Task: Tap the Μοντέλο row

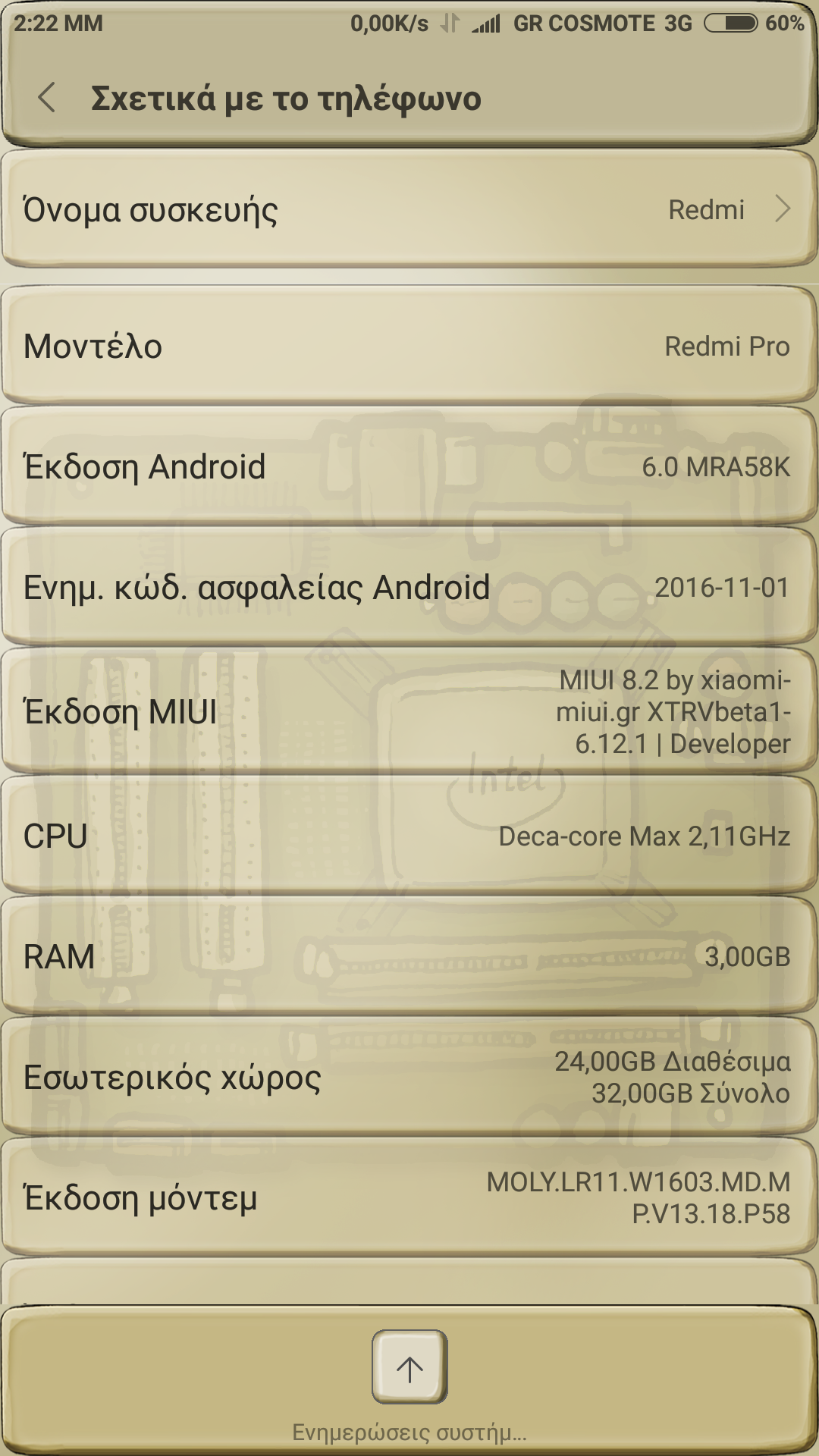Action: (x=409, y=346)
